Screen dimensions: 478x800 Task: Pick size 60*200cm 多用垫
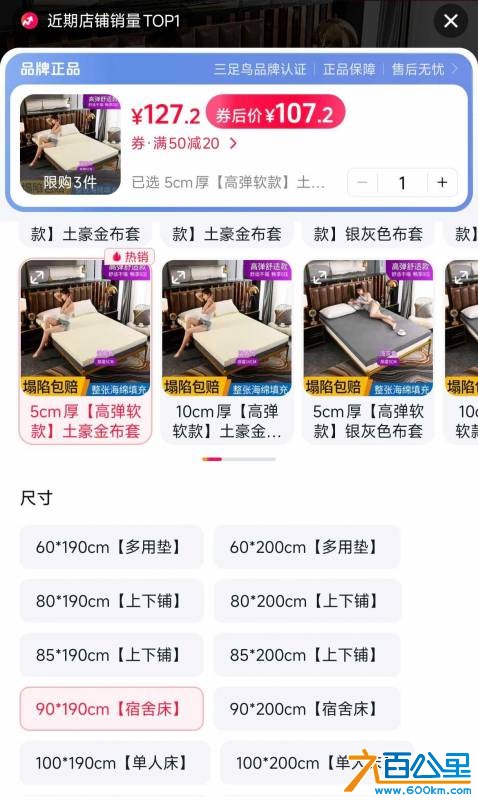(x=307, y=547)
